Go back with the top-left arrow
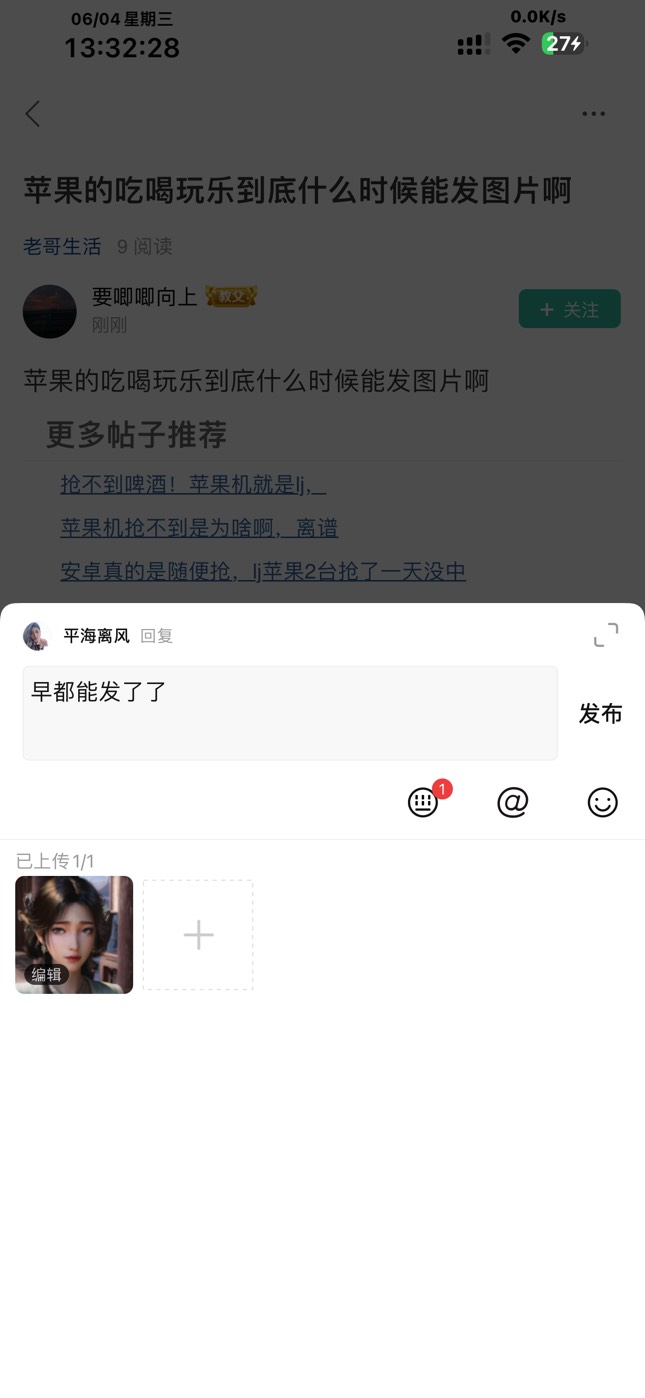645x1398 pixels. click(33, 113)
